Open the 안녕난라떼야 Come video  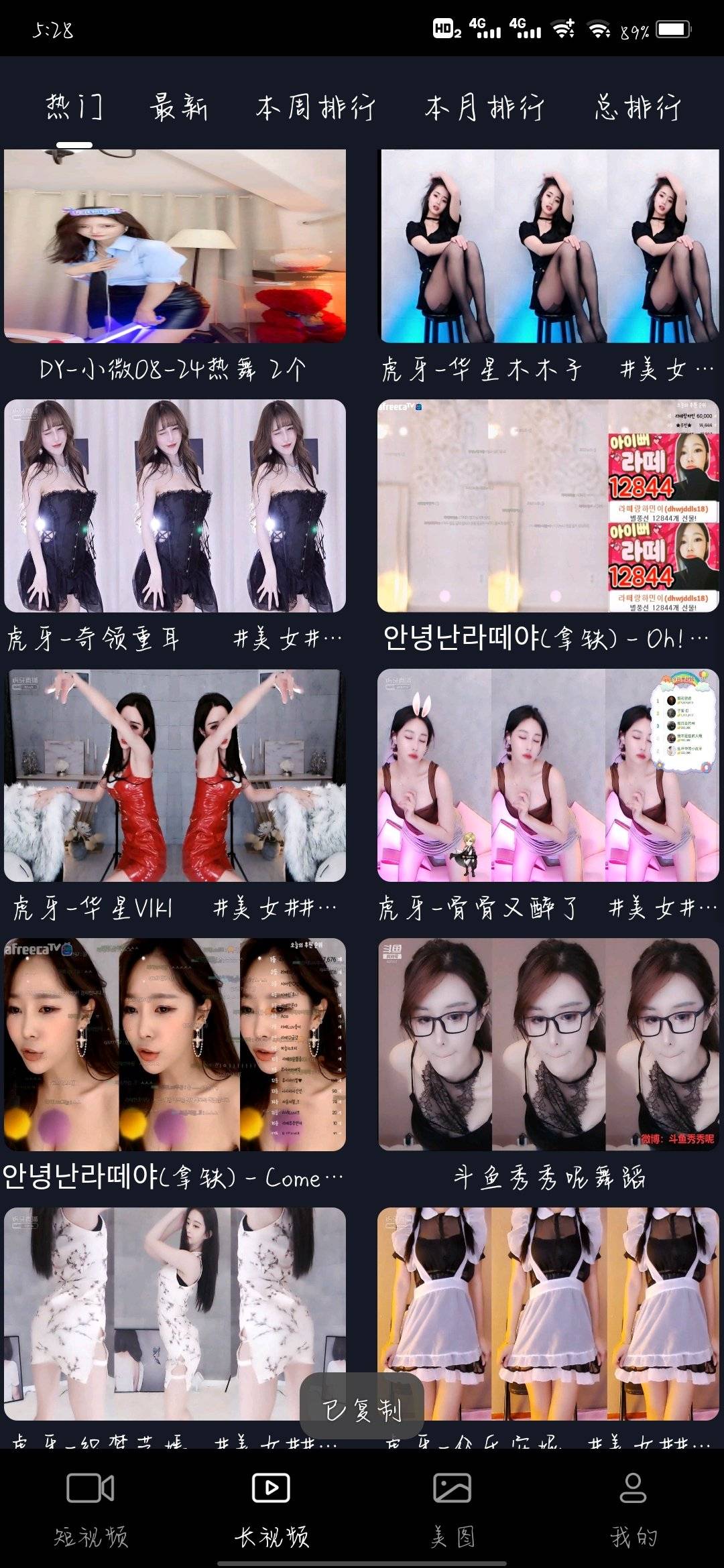[175, 1045]
